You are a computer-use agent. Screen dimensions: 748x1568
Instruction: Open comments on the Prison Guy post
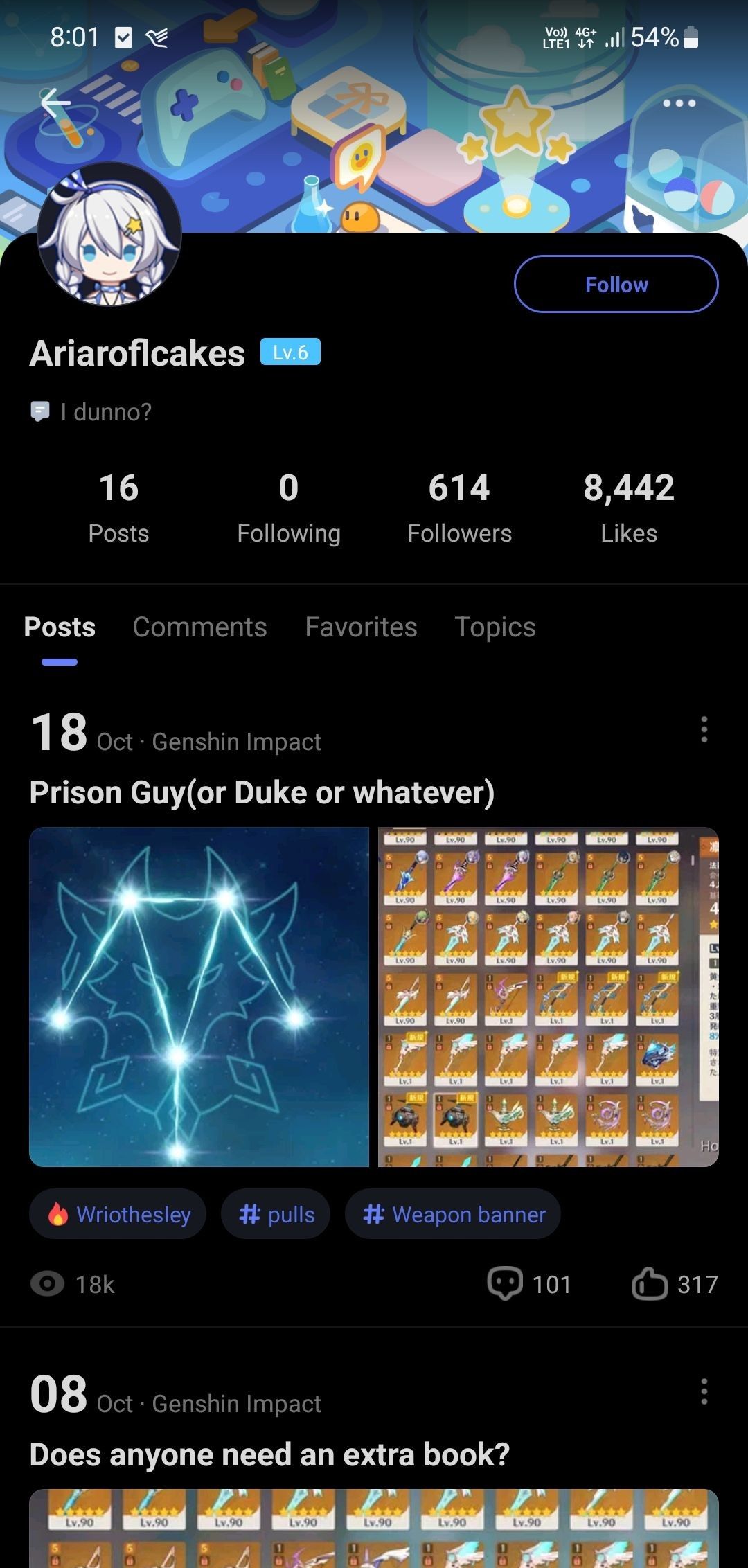tap(529, 1284)
